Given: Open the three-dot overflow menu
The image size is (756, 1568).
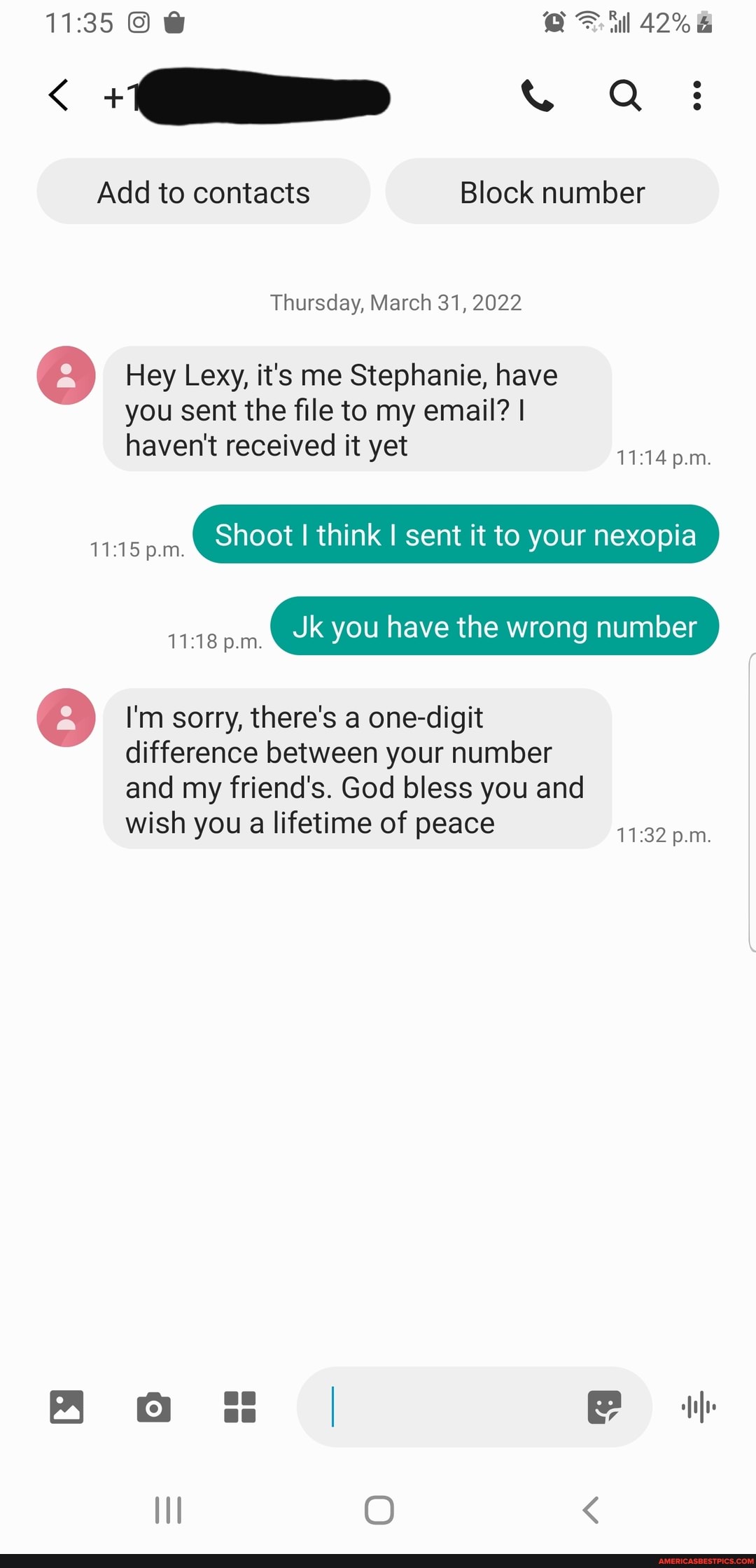Looking at the screenshot, I should [x=696, y=95].
